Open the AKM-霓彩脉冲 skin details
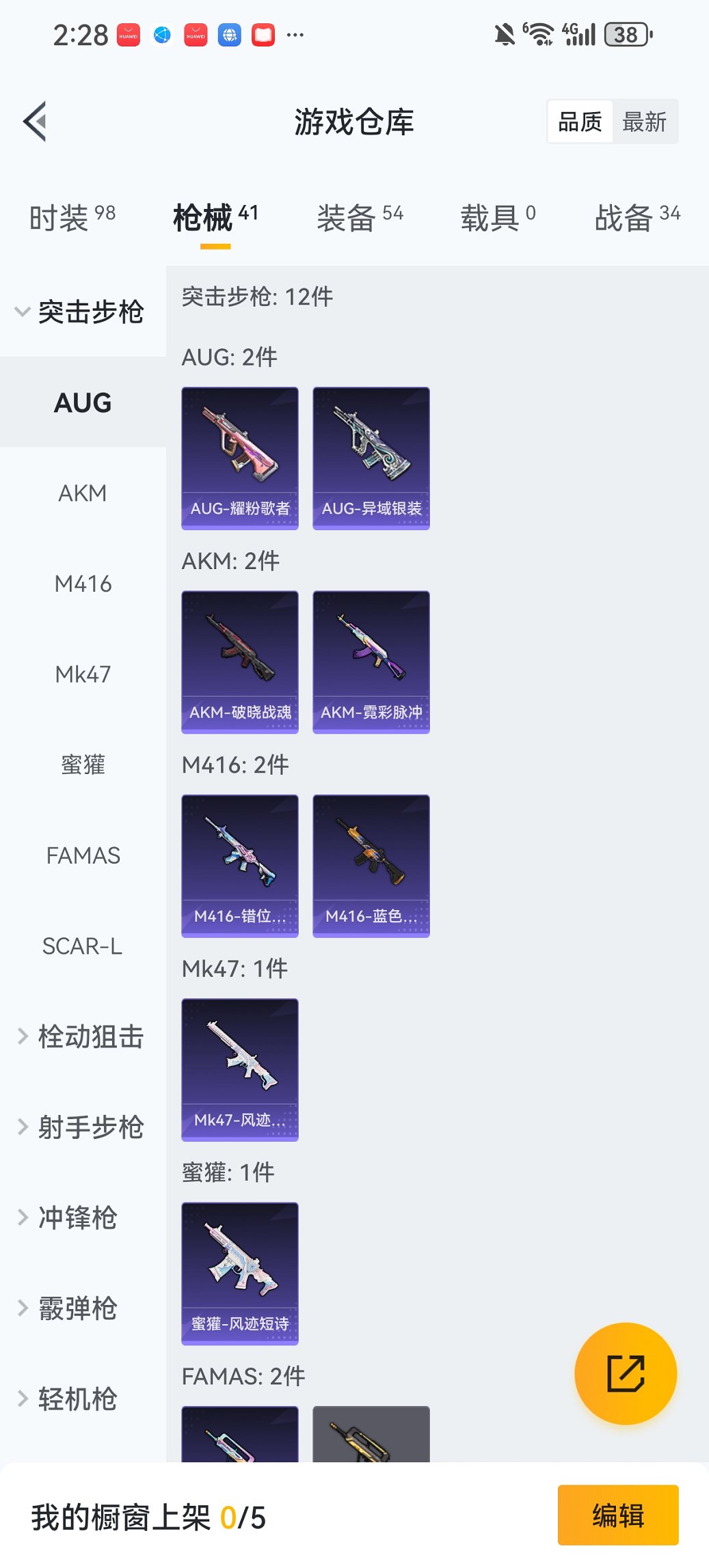 coord(371,661)
